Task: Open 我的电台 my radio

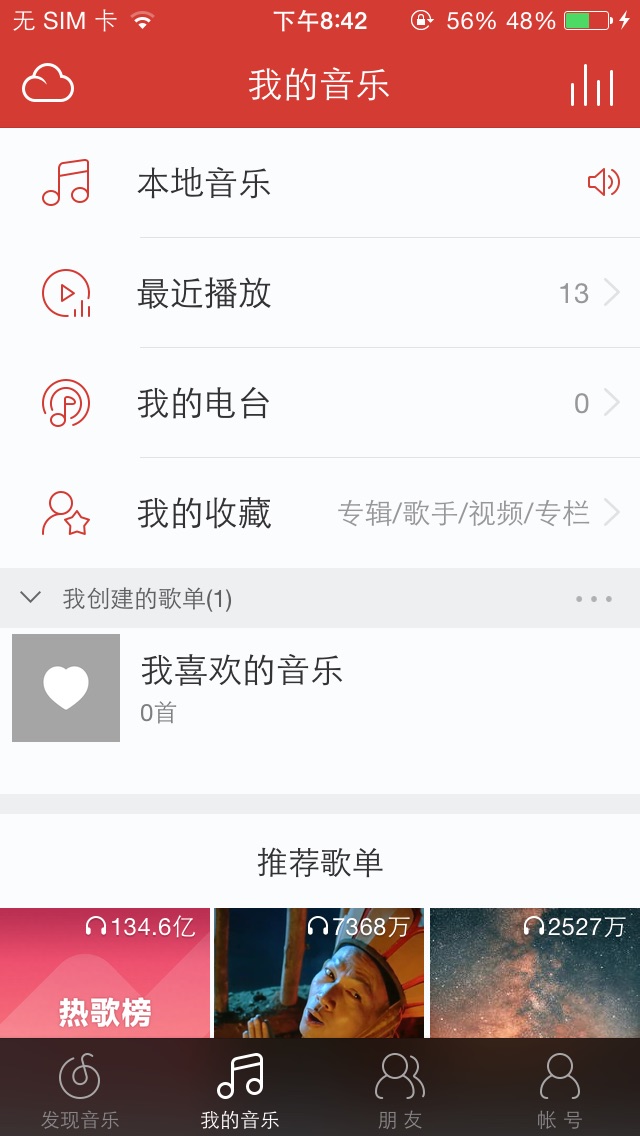Action: pos(320,403)
